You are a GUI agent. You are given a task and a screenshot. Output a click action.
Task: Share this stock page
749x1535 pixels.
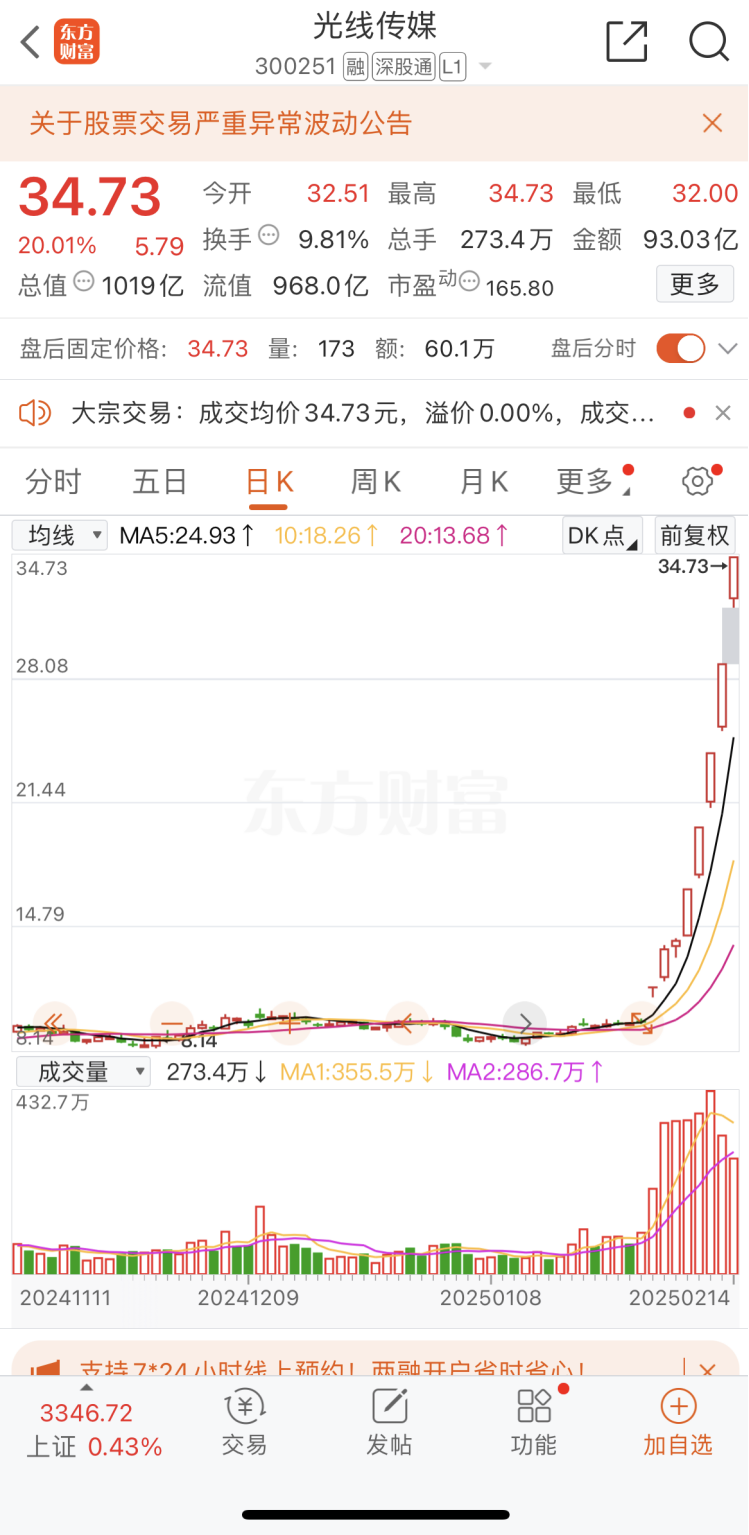627,41
